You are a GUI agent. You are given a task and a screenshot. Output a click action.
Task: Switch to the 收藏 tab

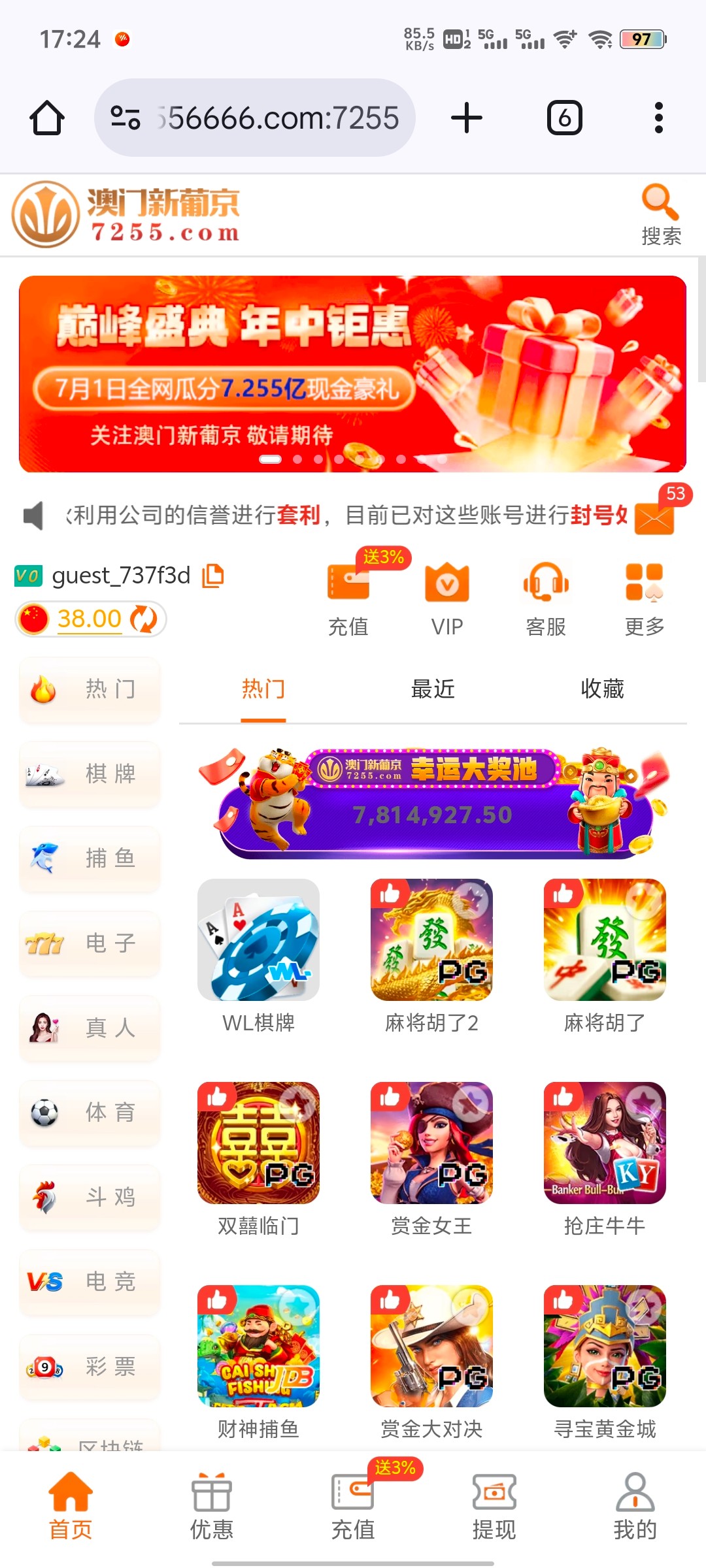coord(603,689)
